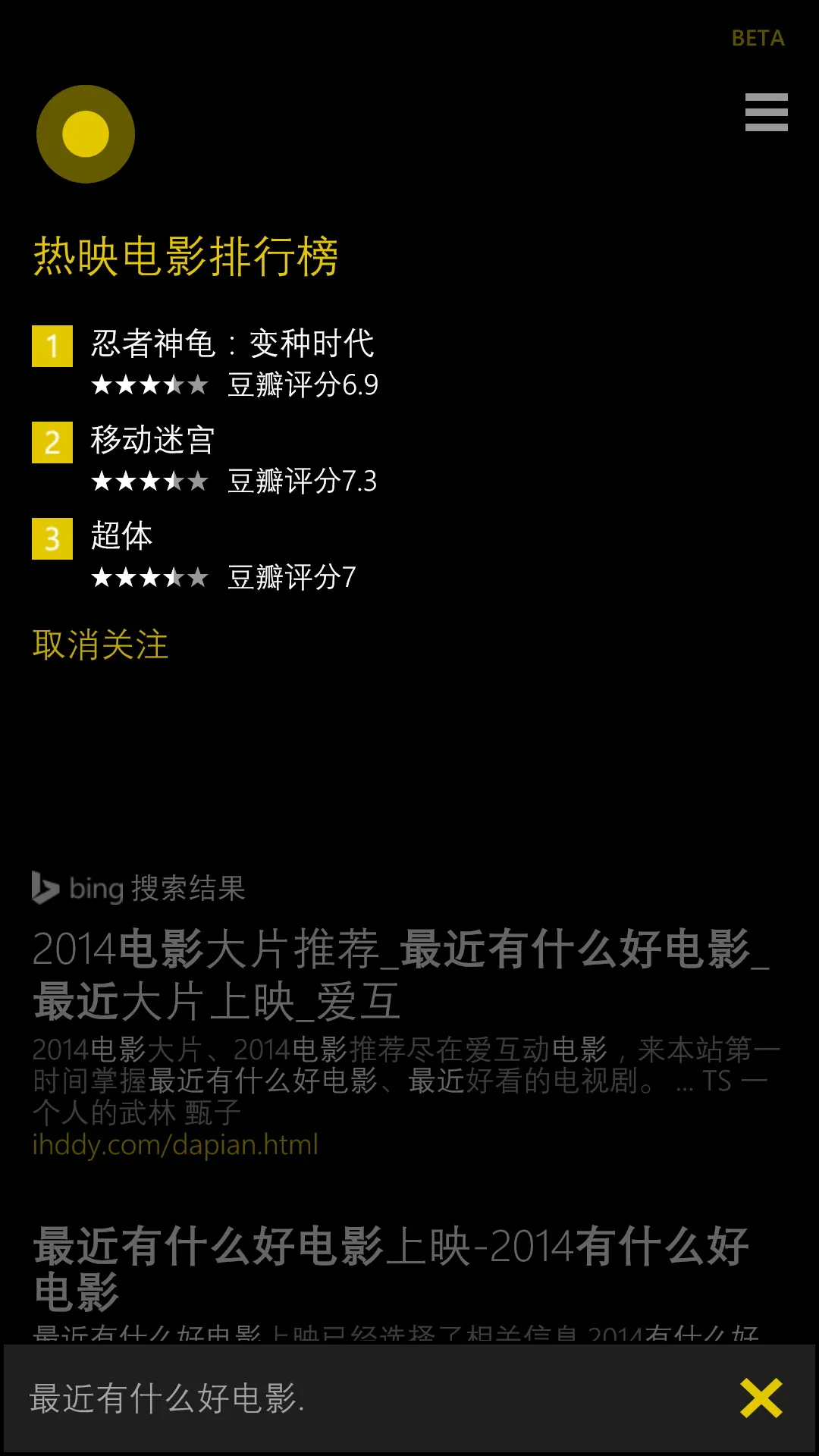819x1456 pixels.
Task: Open result 最近有什么好电影上映
Action: [391, 1268]
